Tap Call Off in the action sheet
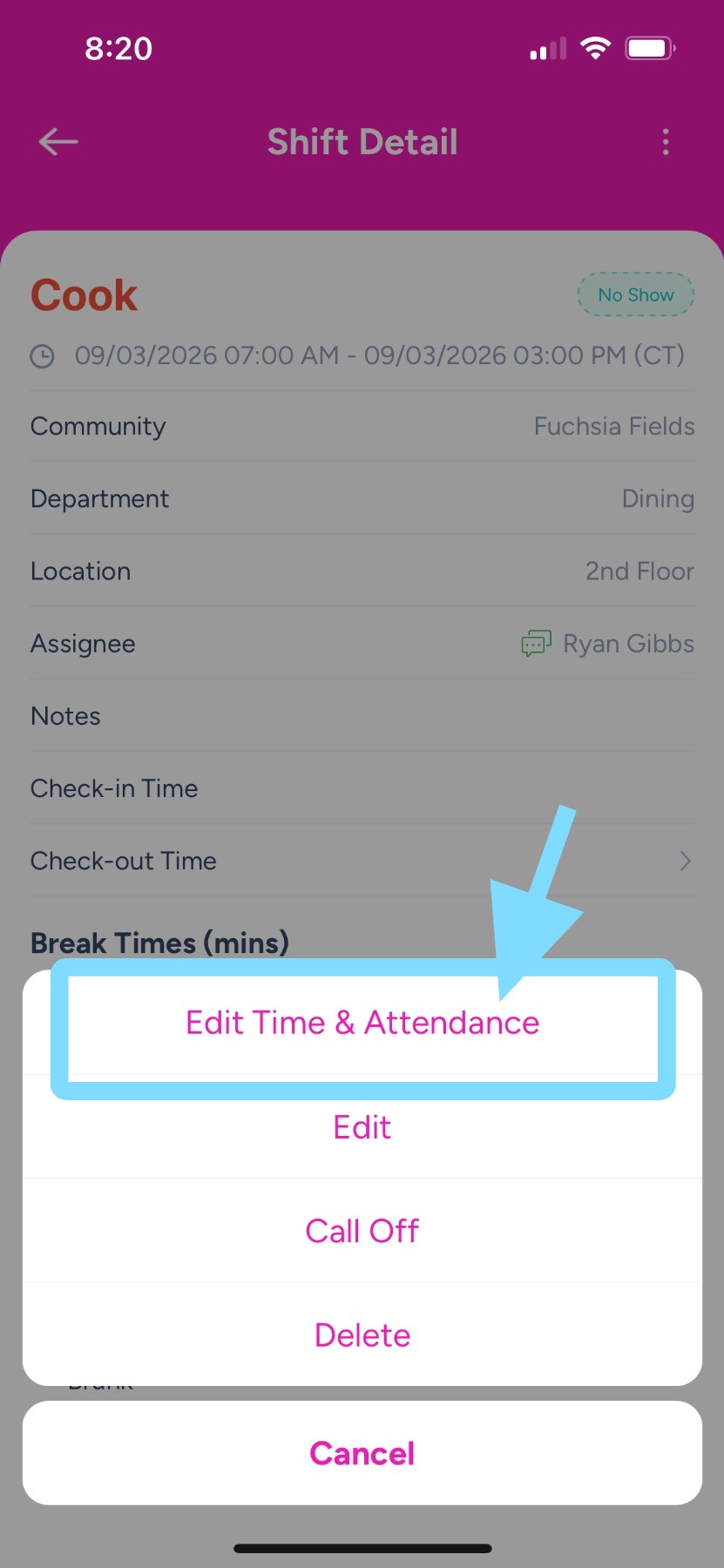Image resolution: width=724 pixels, height=1568 pixels. (362, 1231)
